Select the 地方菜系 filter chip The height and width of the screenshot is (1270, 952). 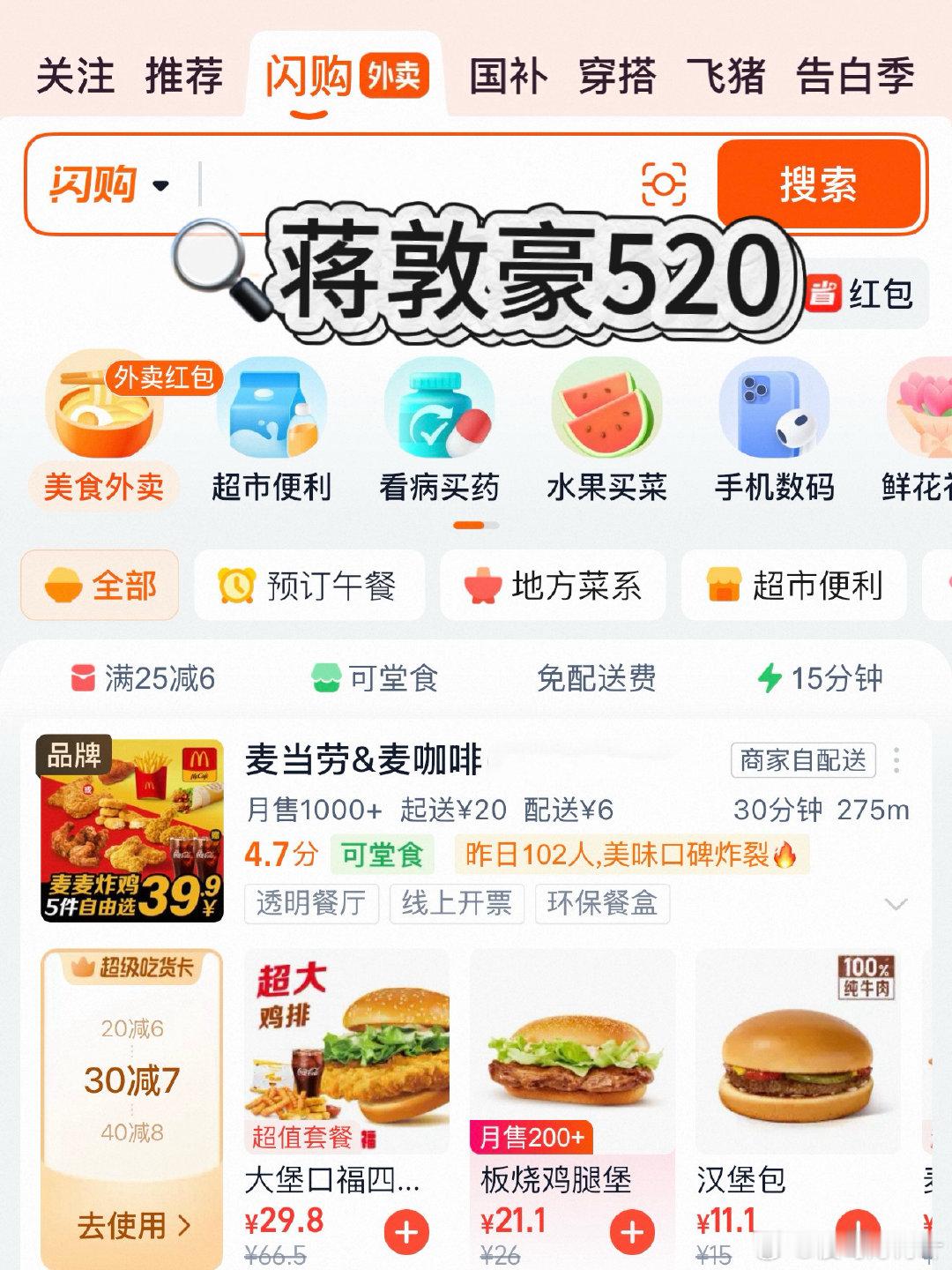553,586
